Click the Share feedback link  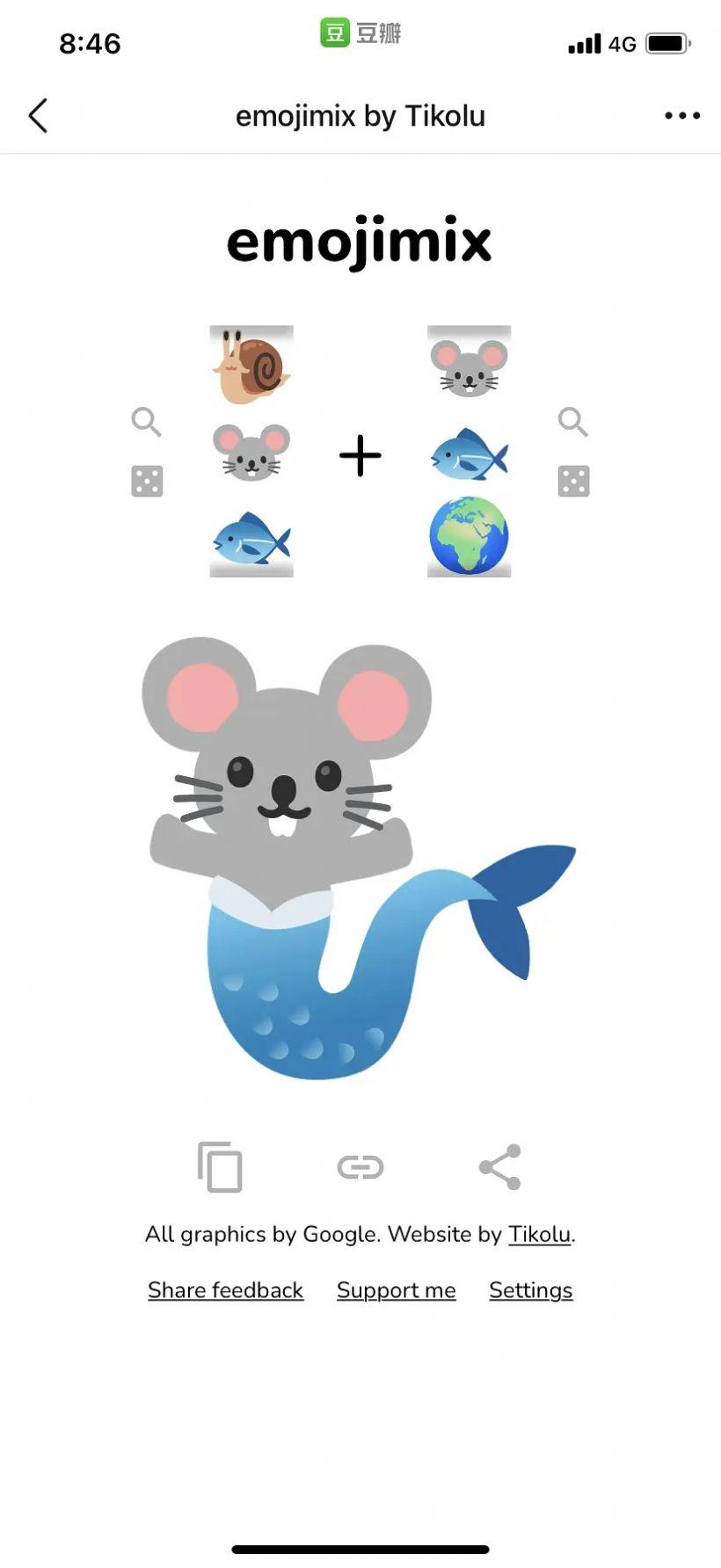(x=225, y=1289)
